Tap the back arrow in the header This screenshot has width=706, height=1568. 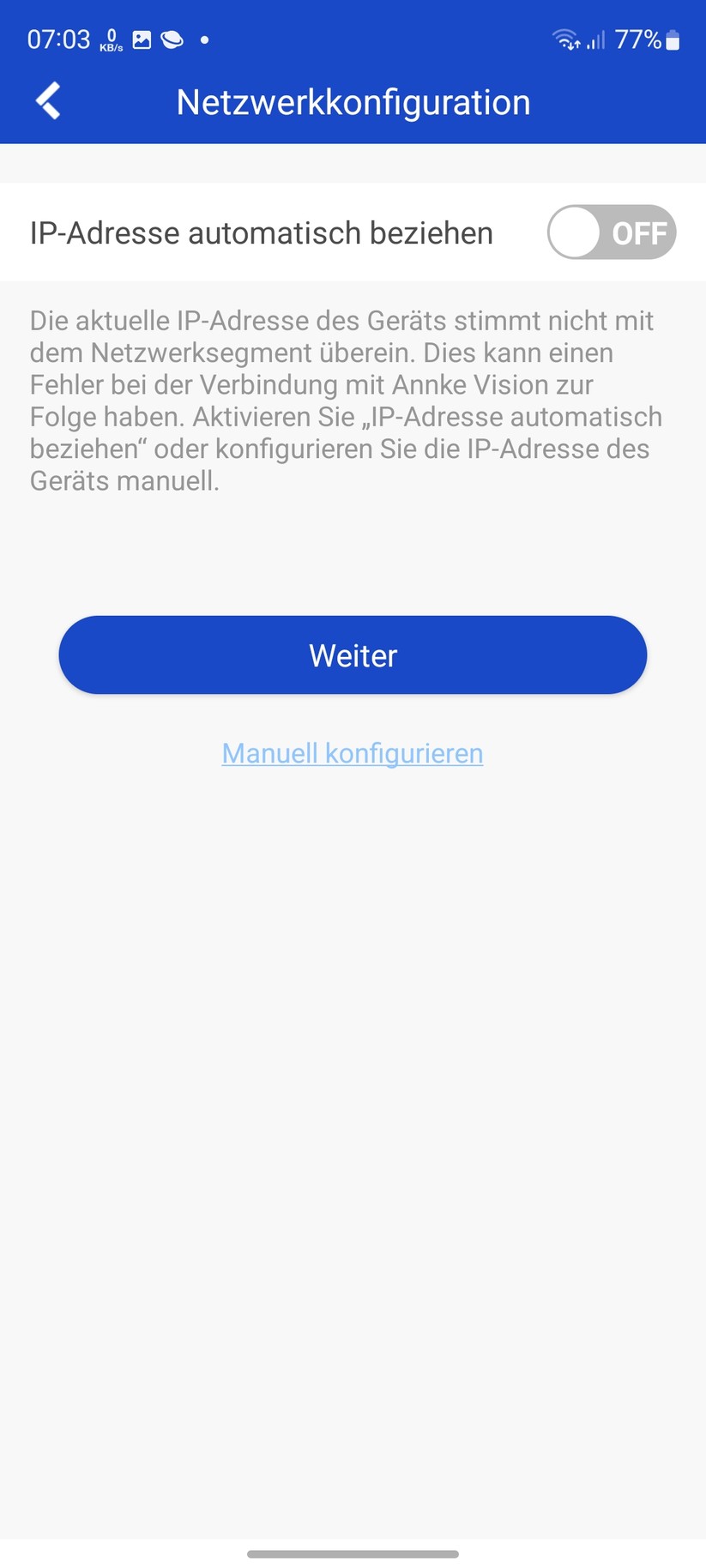47,100
